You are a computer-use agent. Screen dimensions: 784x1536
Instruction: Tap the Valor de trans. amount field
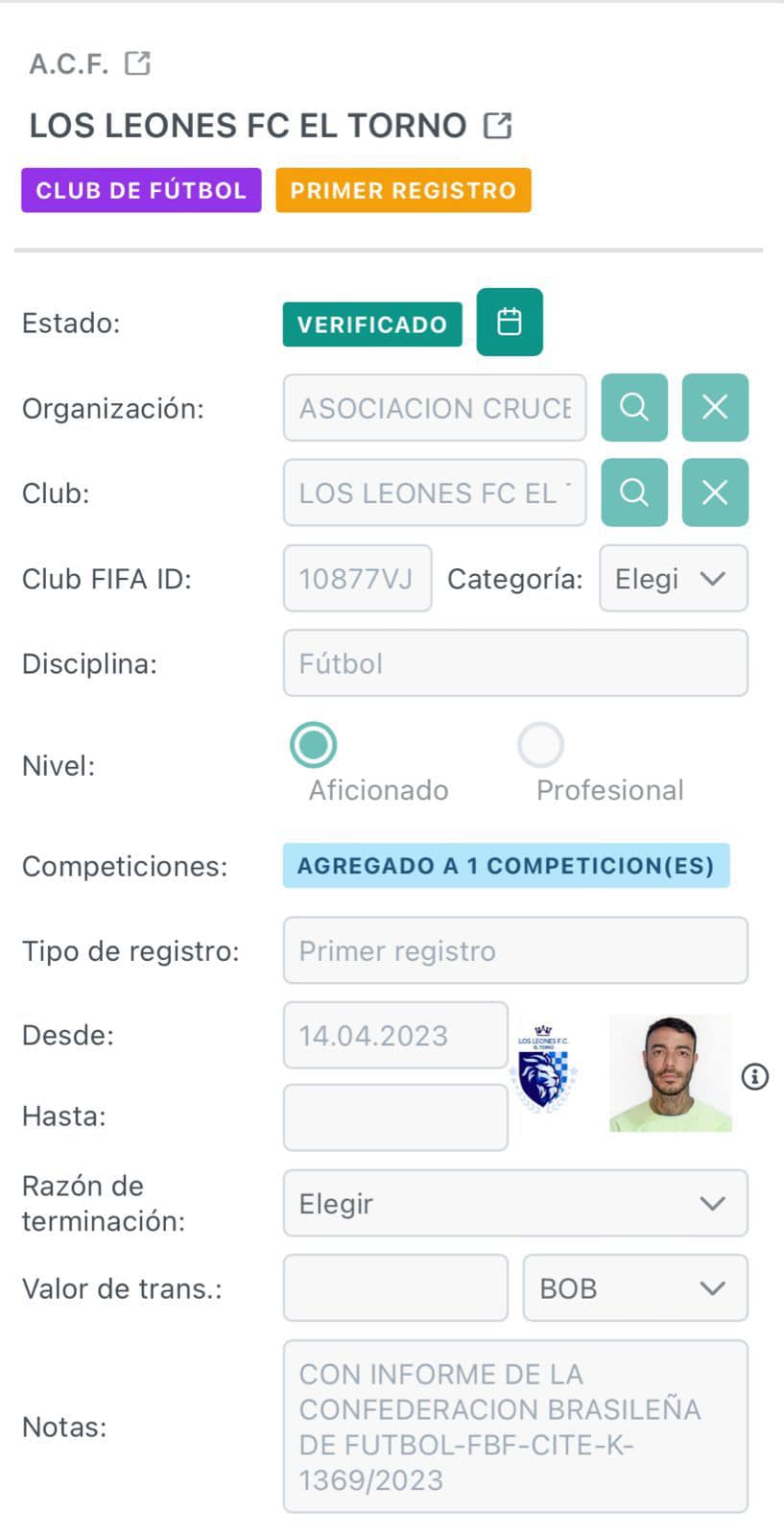pyautogui.click(x=395, y=1287)
